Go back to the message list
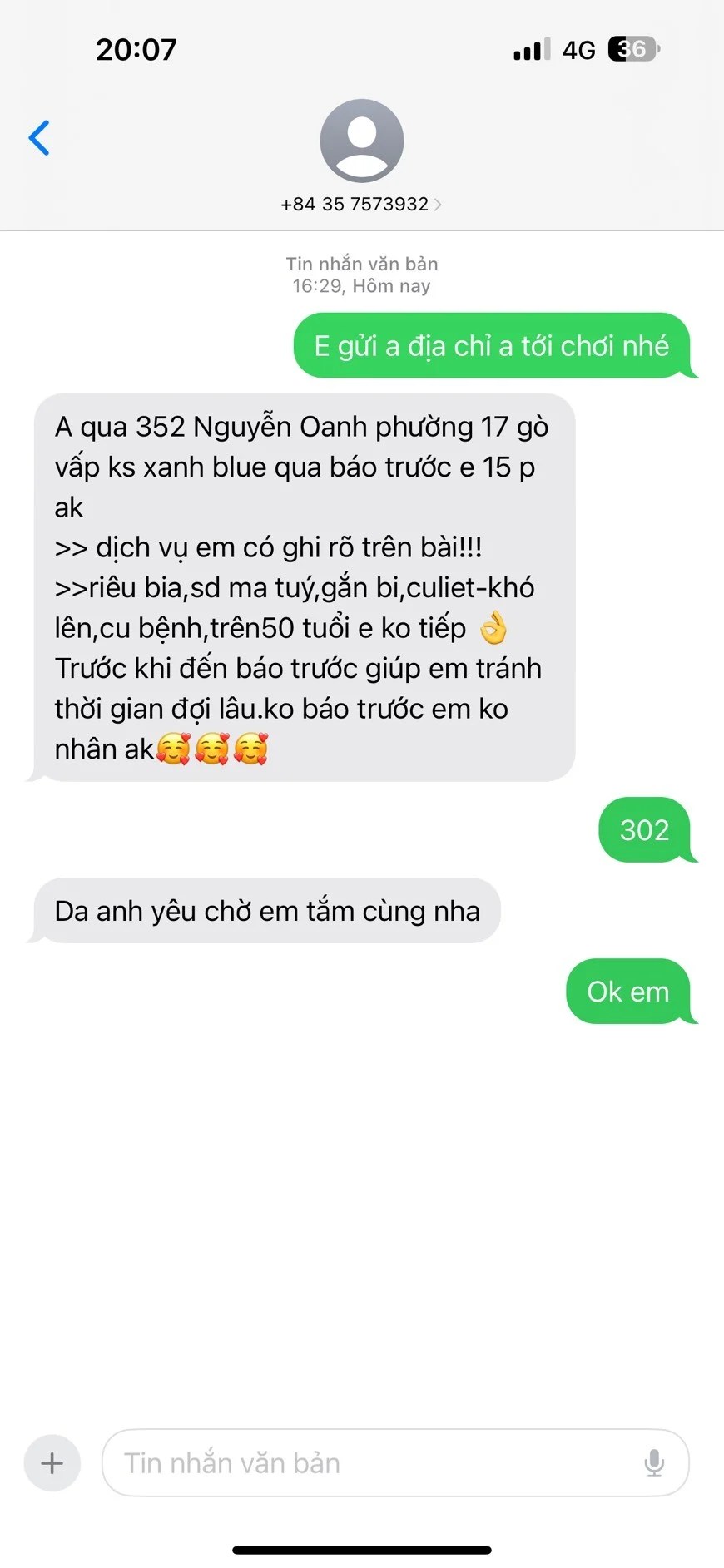The height and width of the screenshot is (1568, 724). (39, 138)
